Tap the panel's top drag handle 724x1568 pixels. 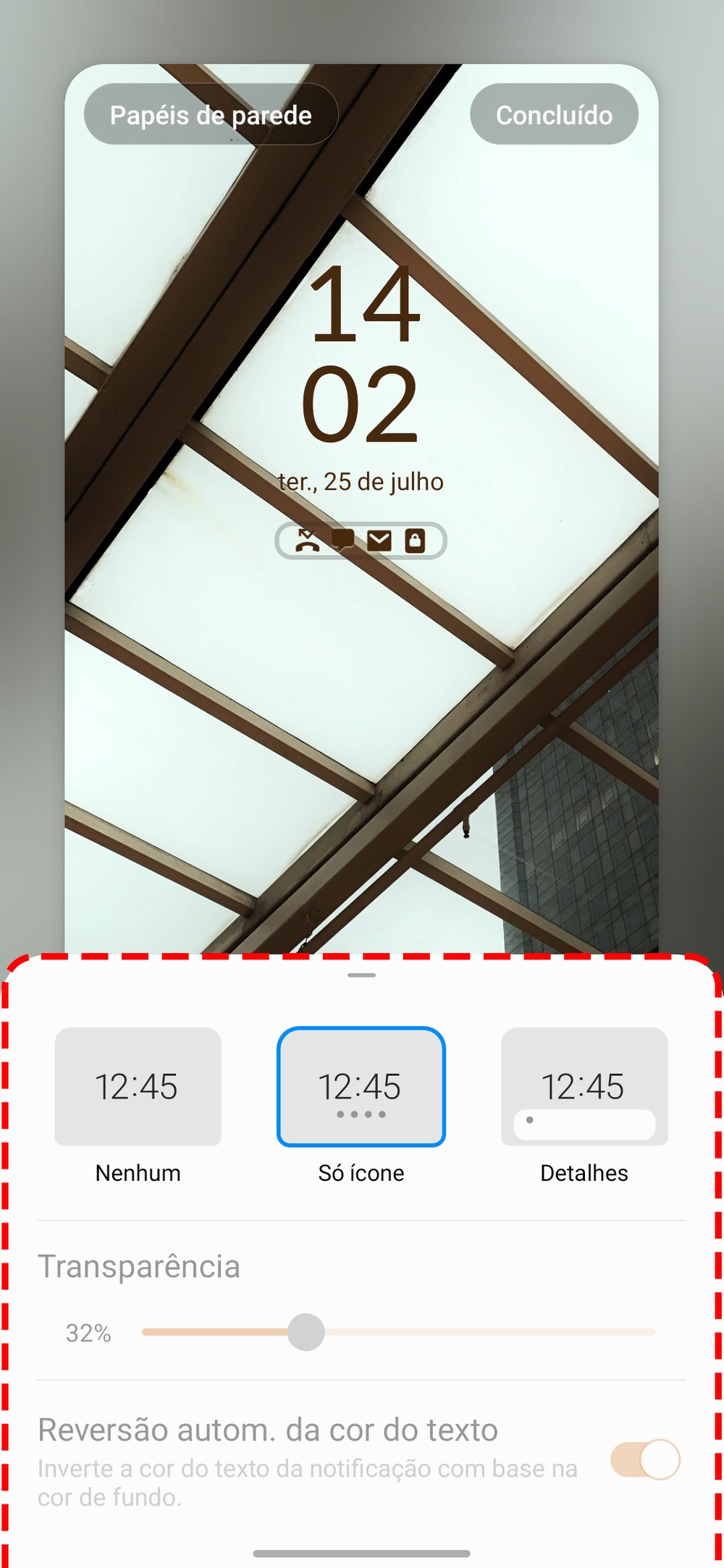[361, 975]
